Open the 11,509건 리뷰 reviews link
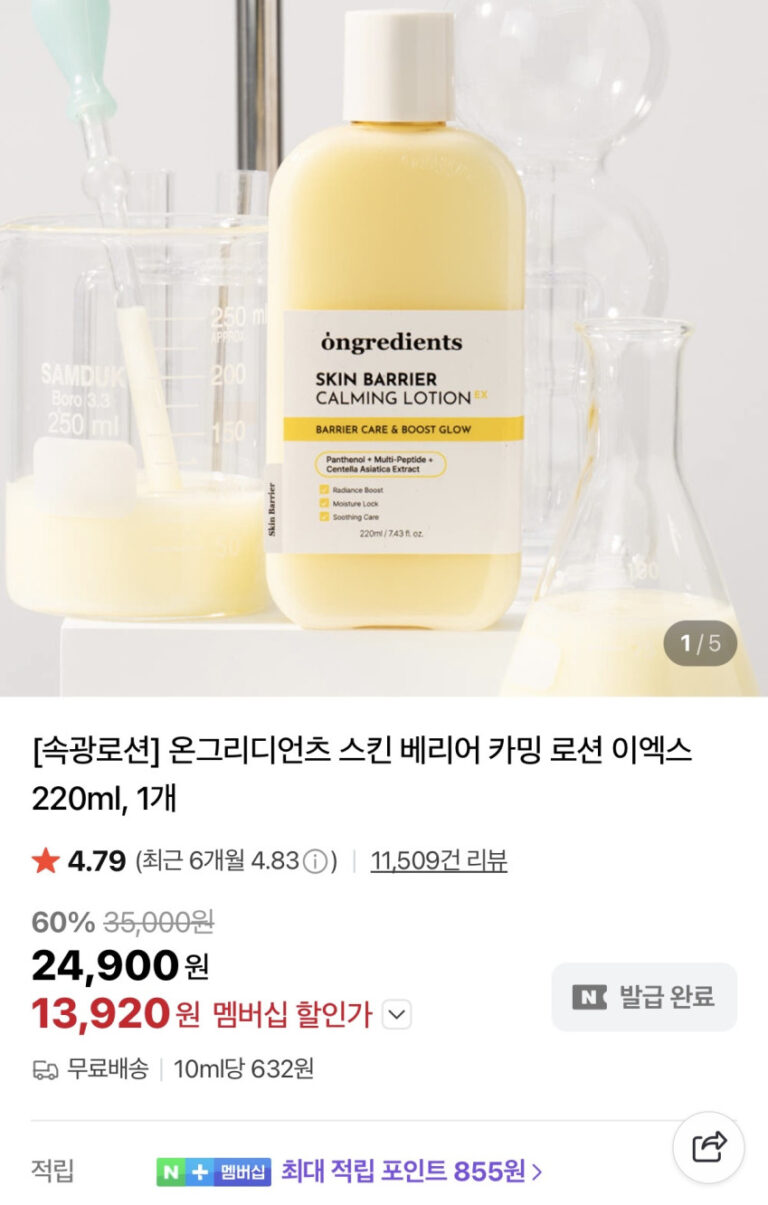This screenshot has height=1205, width=768. tap(438, 861)
